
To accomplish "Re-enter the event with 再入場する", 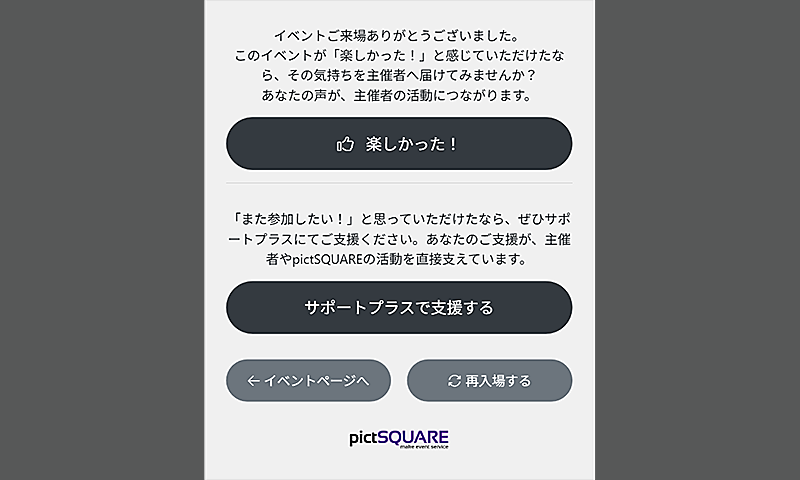I will click(x=489, y=380).
